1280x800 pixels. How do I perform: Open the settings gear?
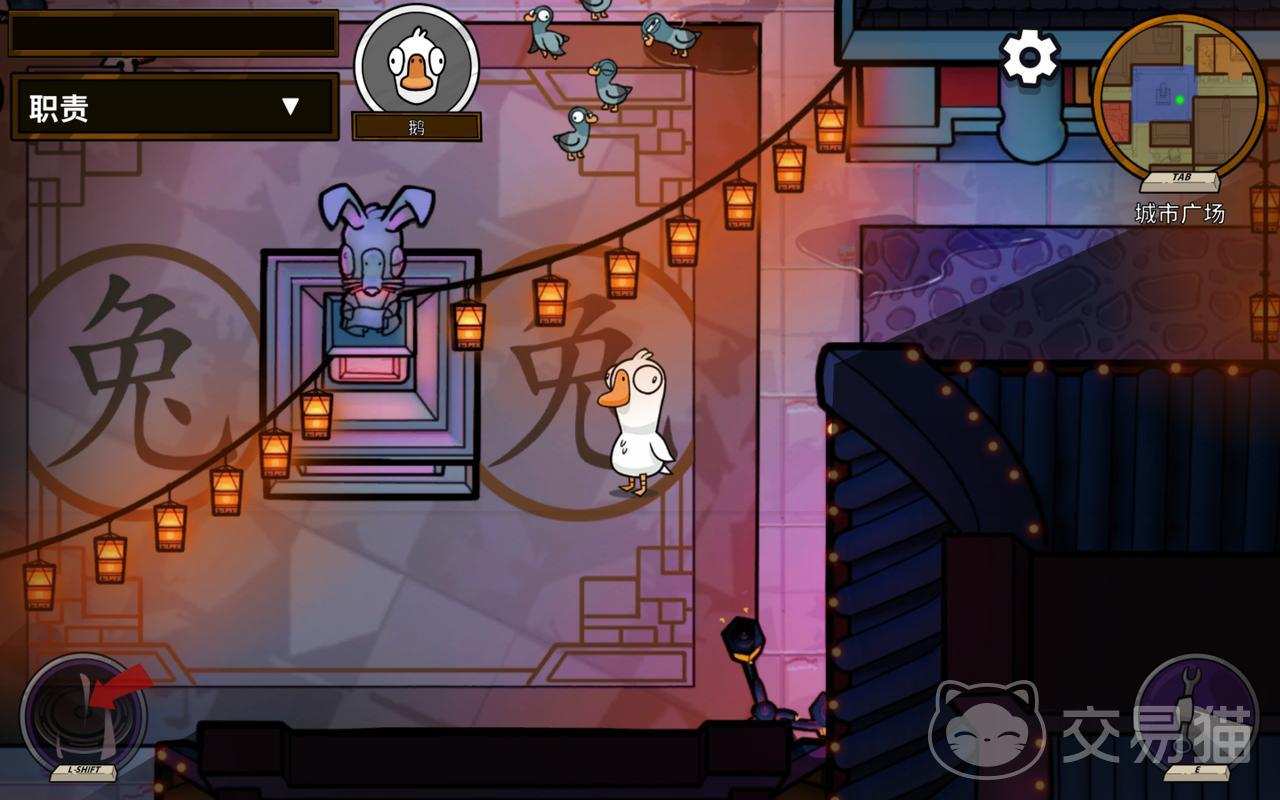point(1030,57)
